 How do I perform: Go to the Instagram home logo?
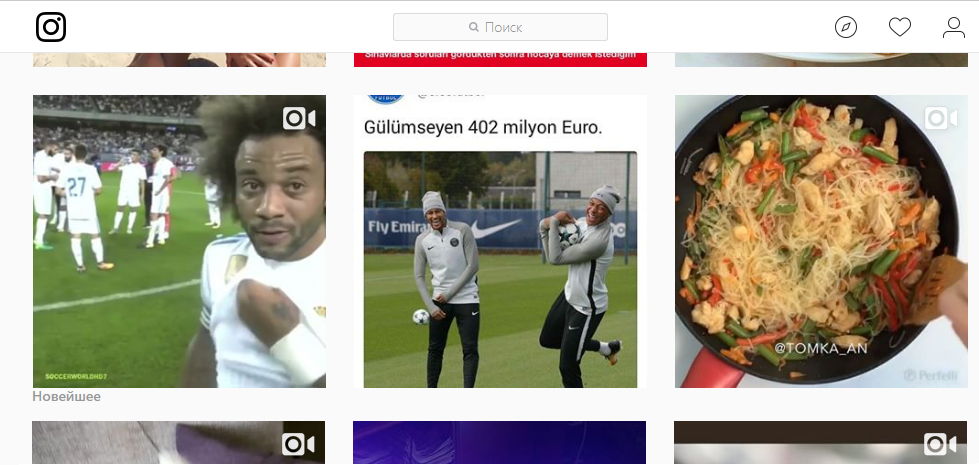click(x=51, y=27)
